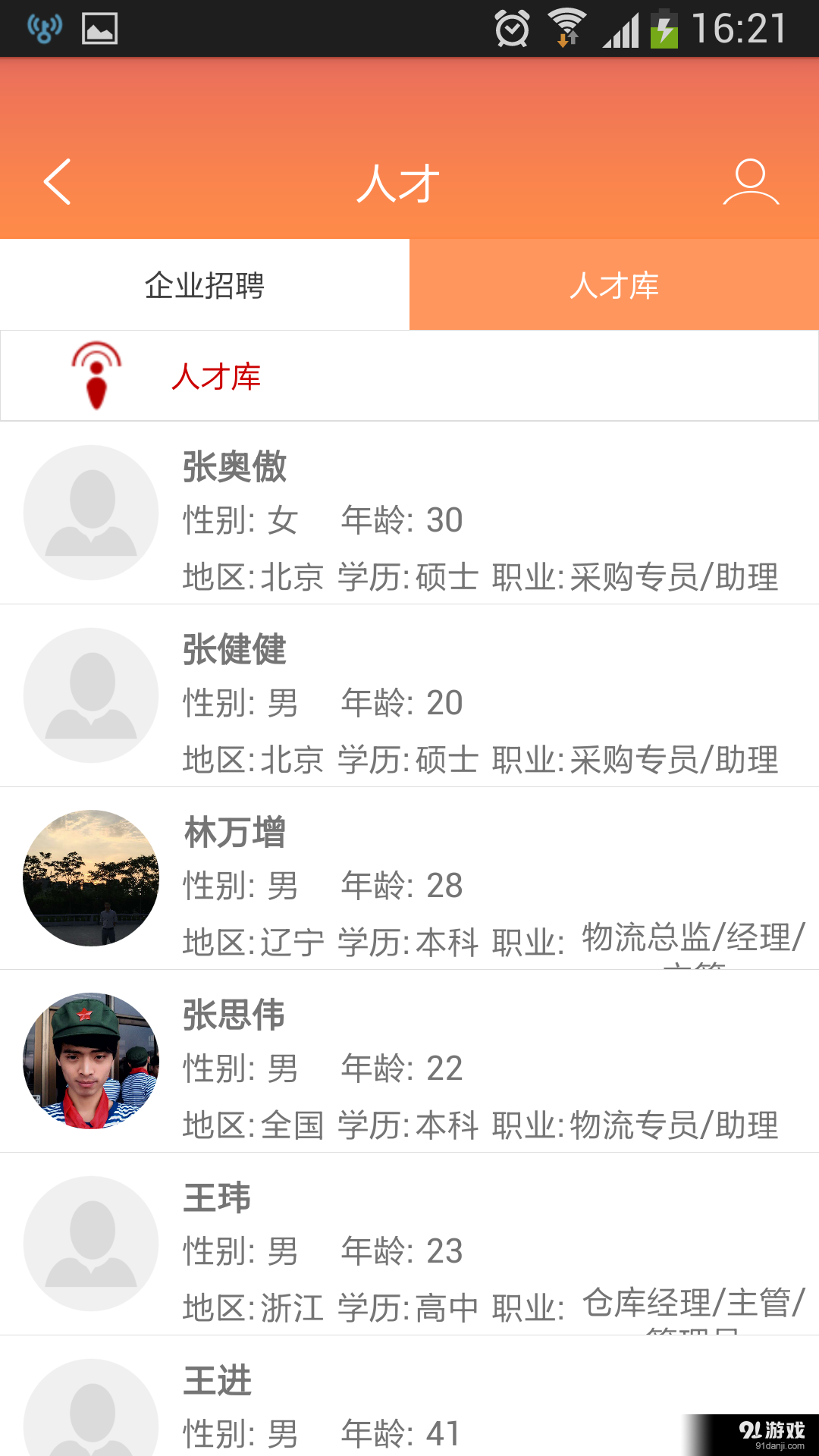Open the profile icon at top right
819x1456 pixels.
tap(751, 182)
